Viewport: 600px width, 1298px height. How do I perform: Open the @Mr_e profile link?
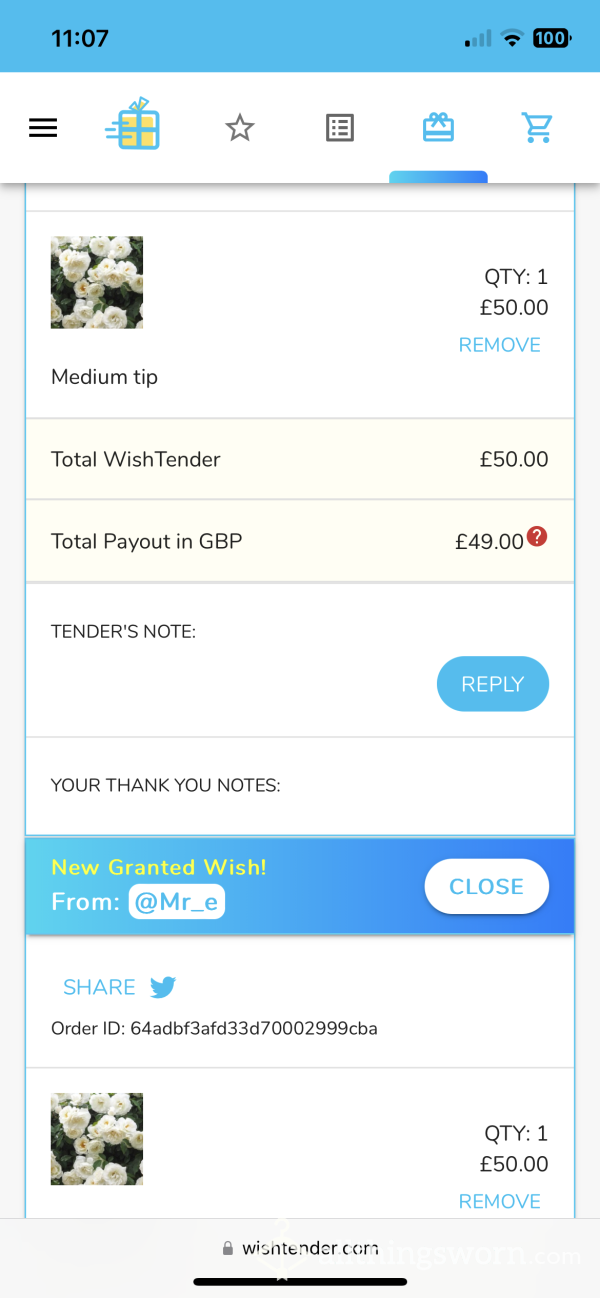tap(177, 902)
